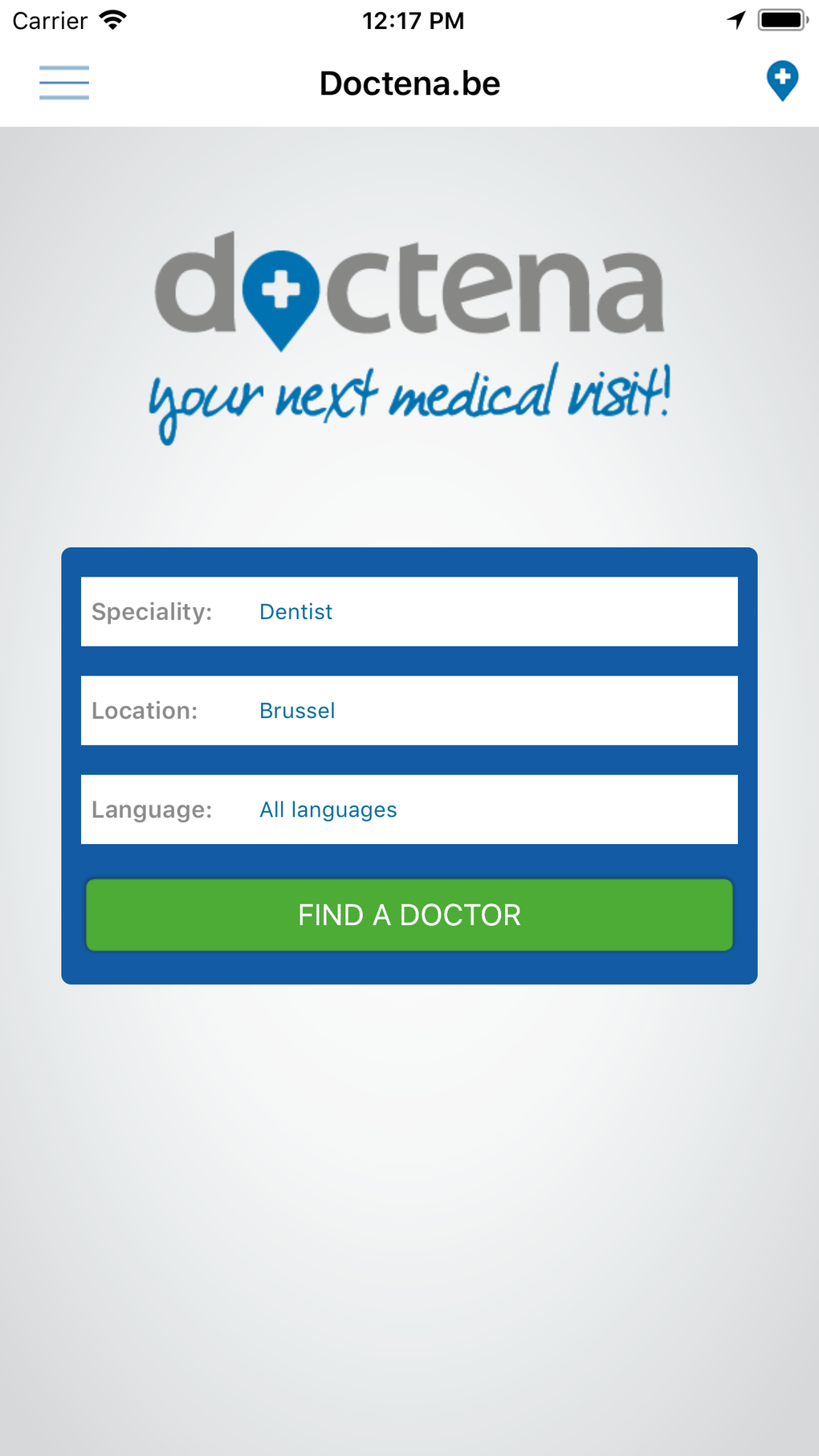Tap the 'your next medical visit!' tagline
Screen dimensions: 819x1456
tap(411, 398)
